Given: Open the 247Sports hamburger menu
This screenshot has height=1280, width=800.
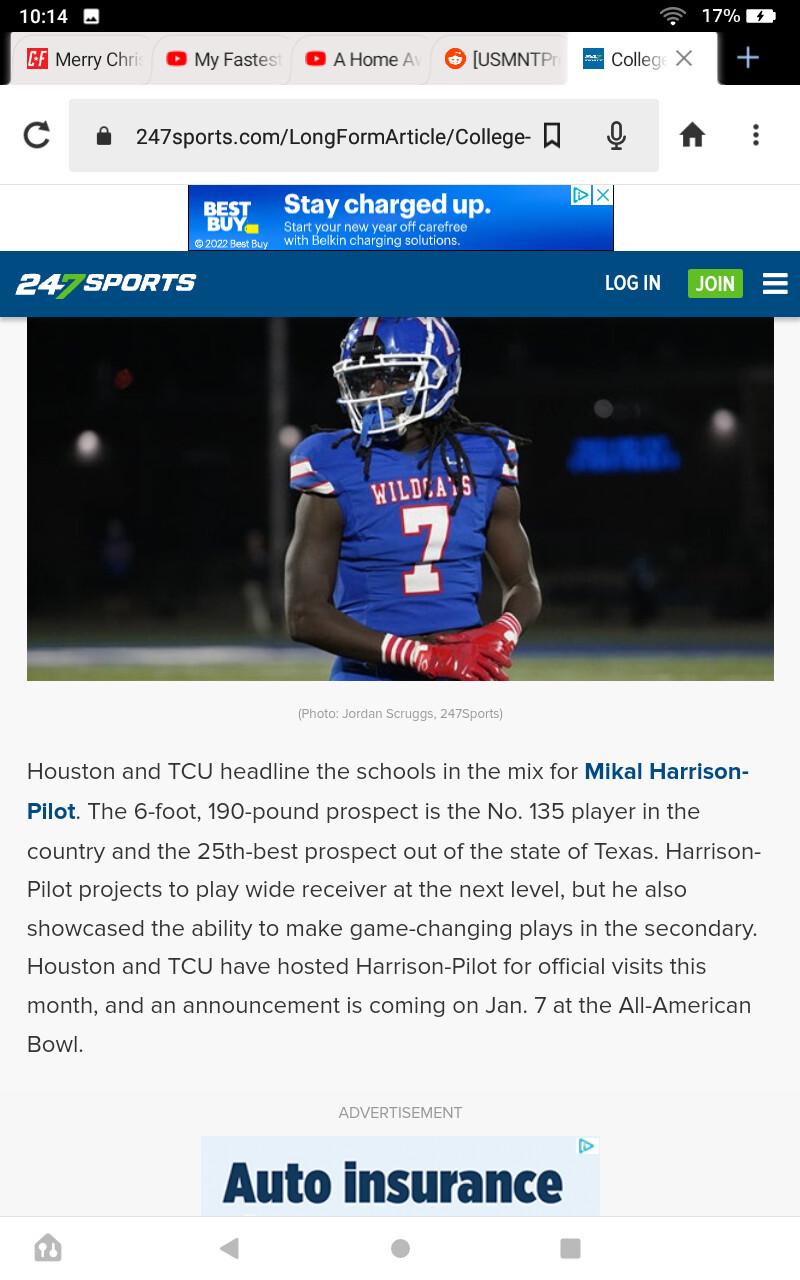Looking at the screenshot, I should pos(775,284).
